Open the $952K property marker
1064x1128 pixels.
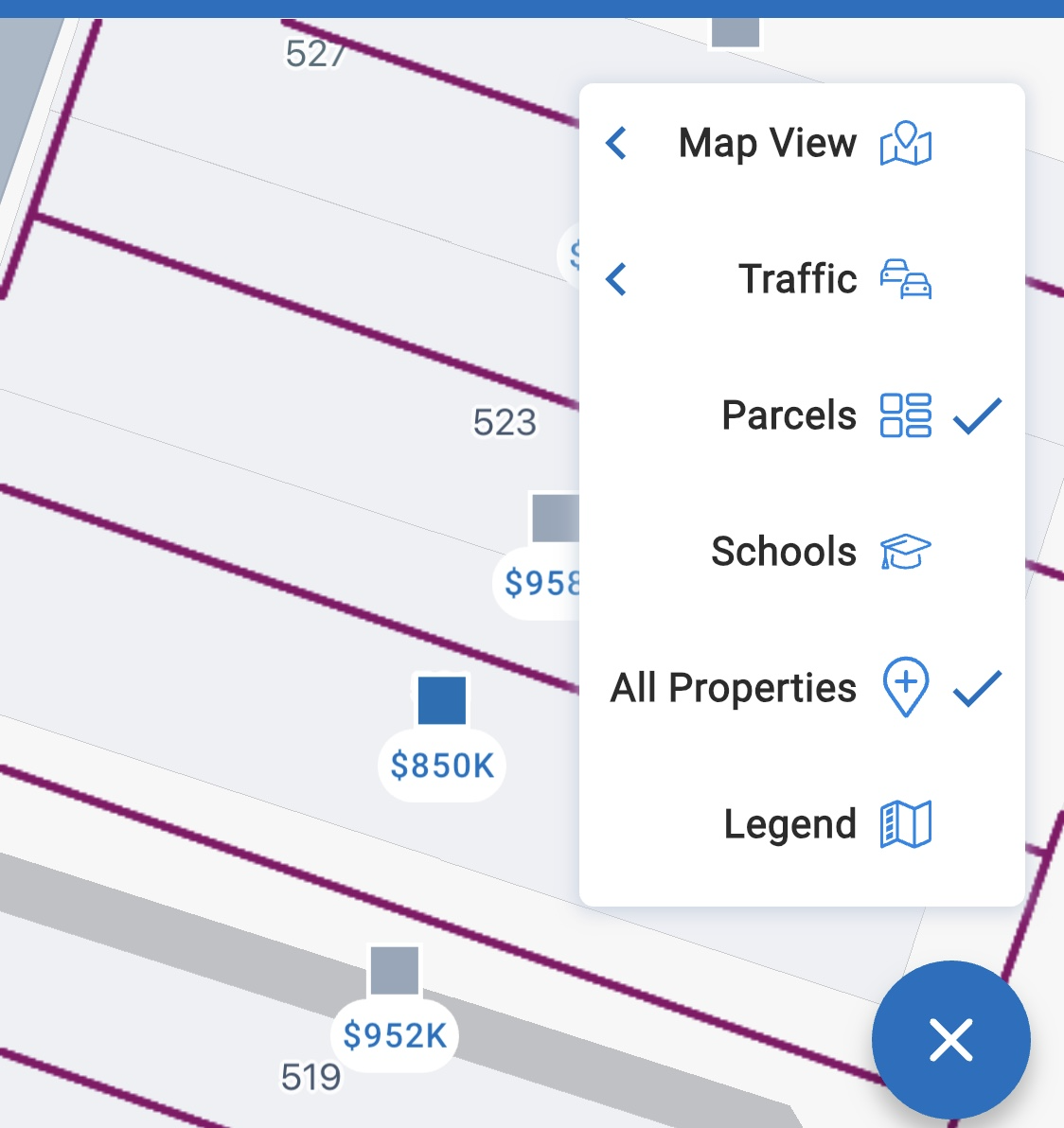tap(395, 1035)
